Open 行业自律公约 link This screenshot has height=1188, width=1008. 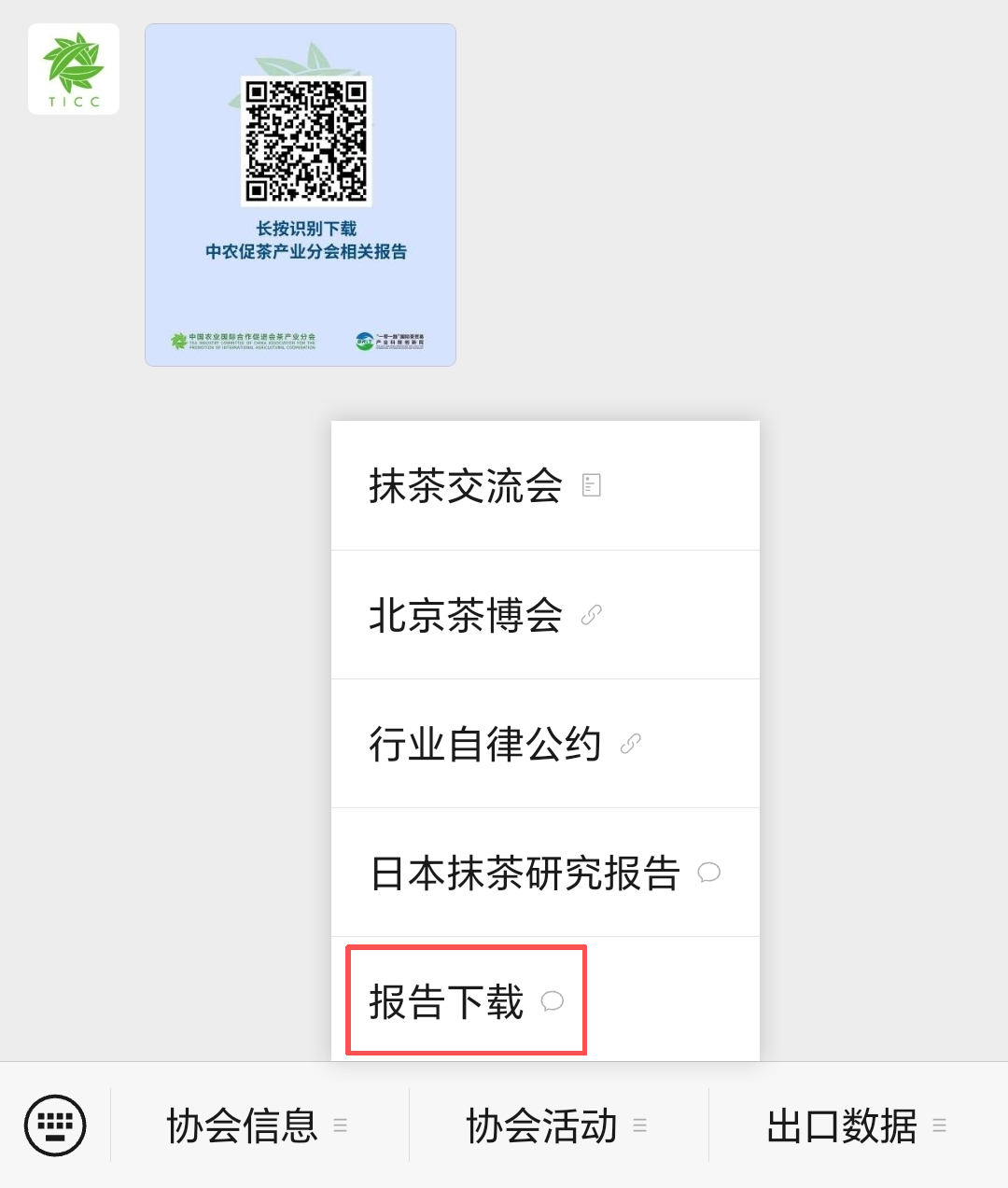click(x=545, y=744)
